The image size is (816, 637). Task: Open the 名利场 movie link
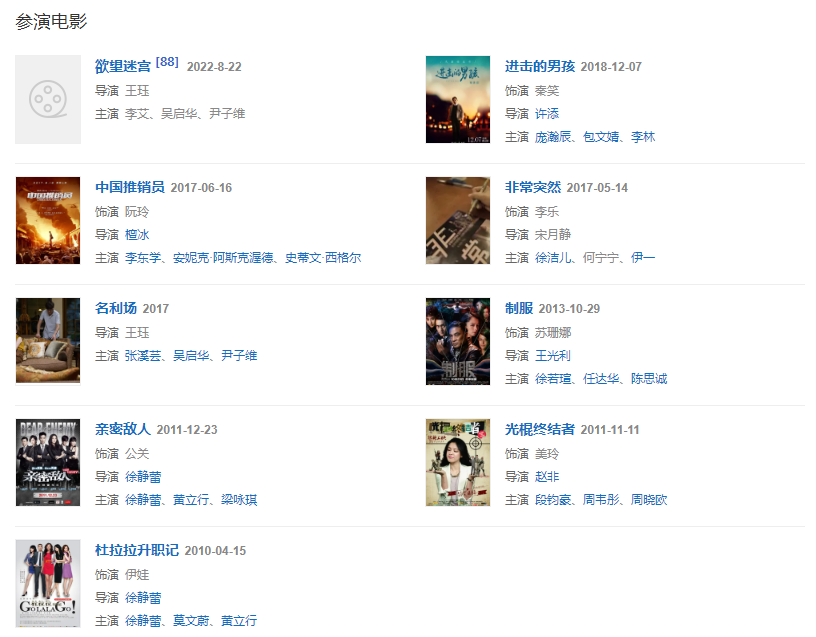coord(115,308)
